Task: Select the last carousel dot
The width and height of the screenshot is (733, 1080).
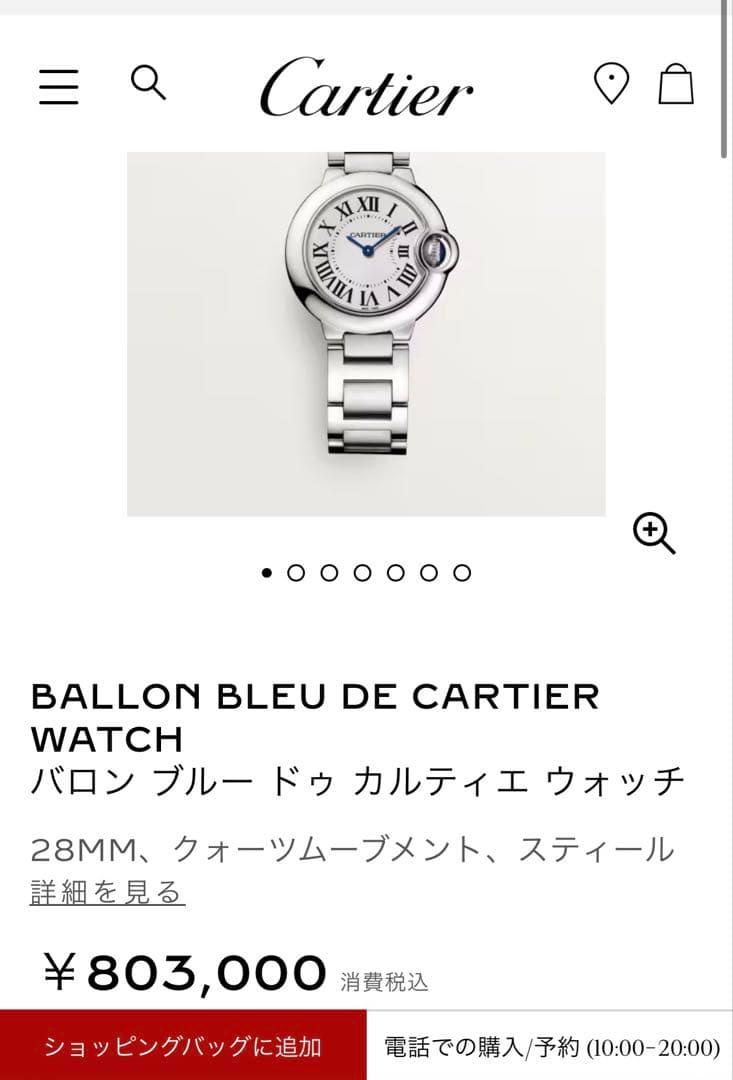Action: click(x=463, y=573)
